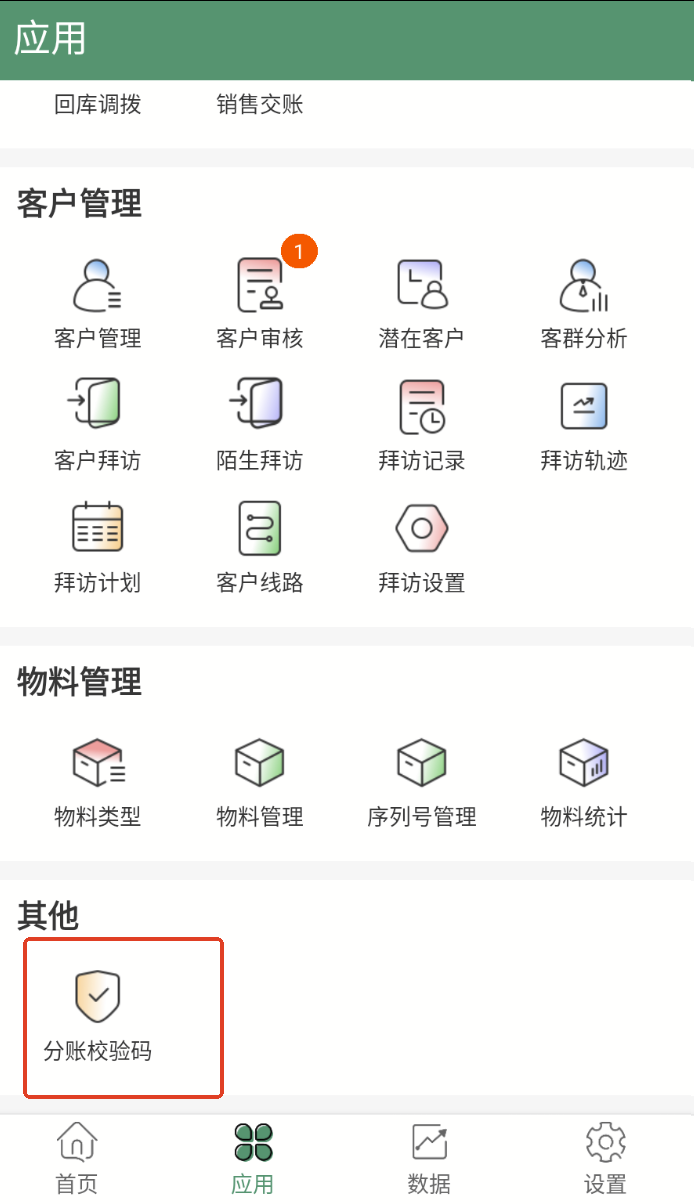Open 回库调拨

coord(97,104)
